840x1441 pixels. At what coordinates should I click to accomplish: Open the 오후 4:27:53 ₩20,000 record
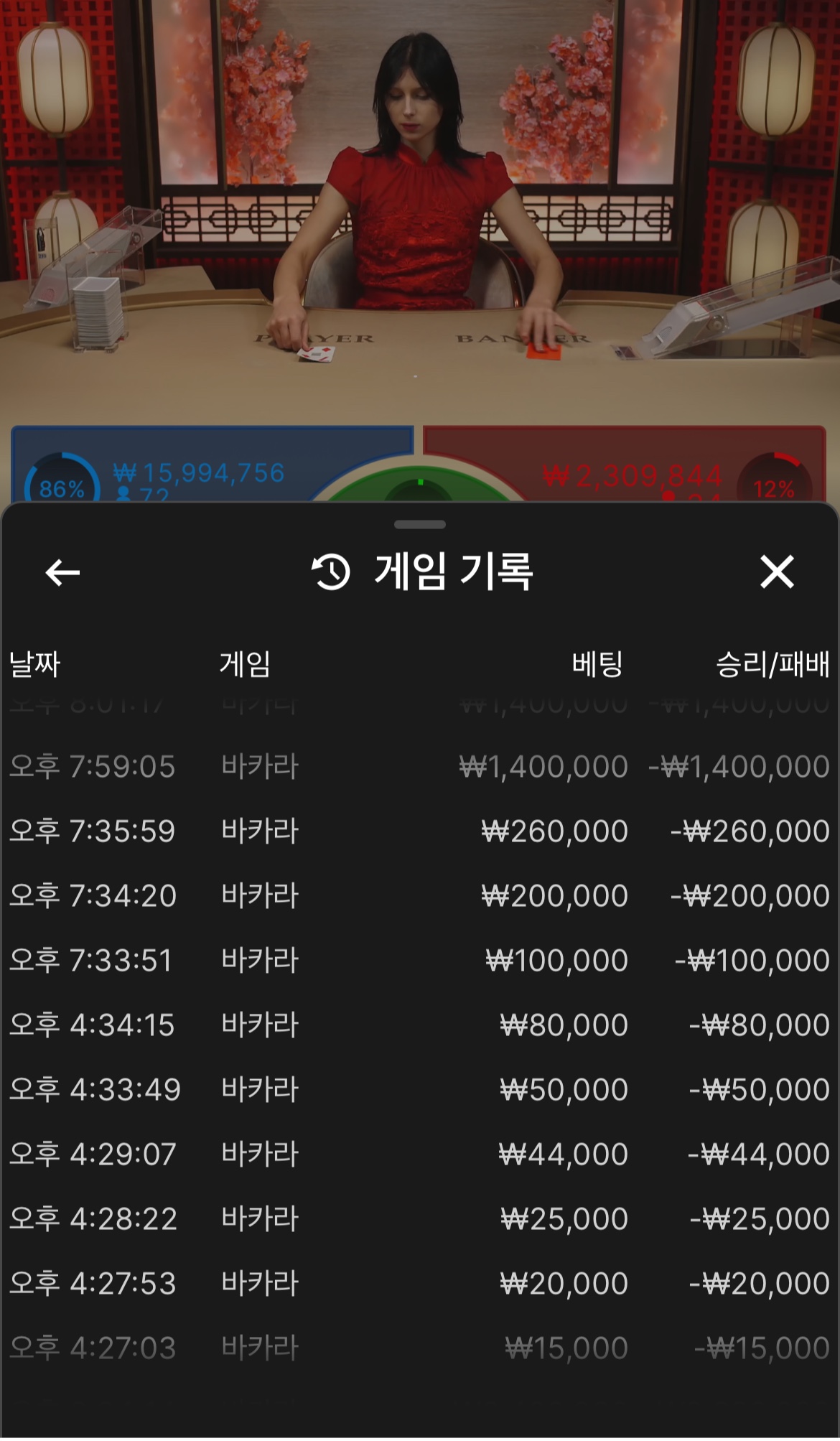(419, 1283)
